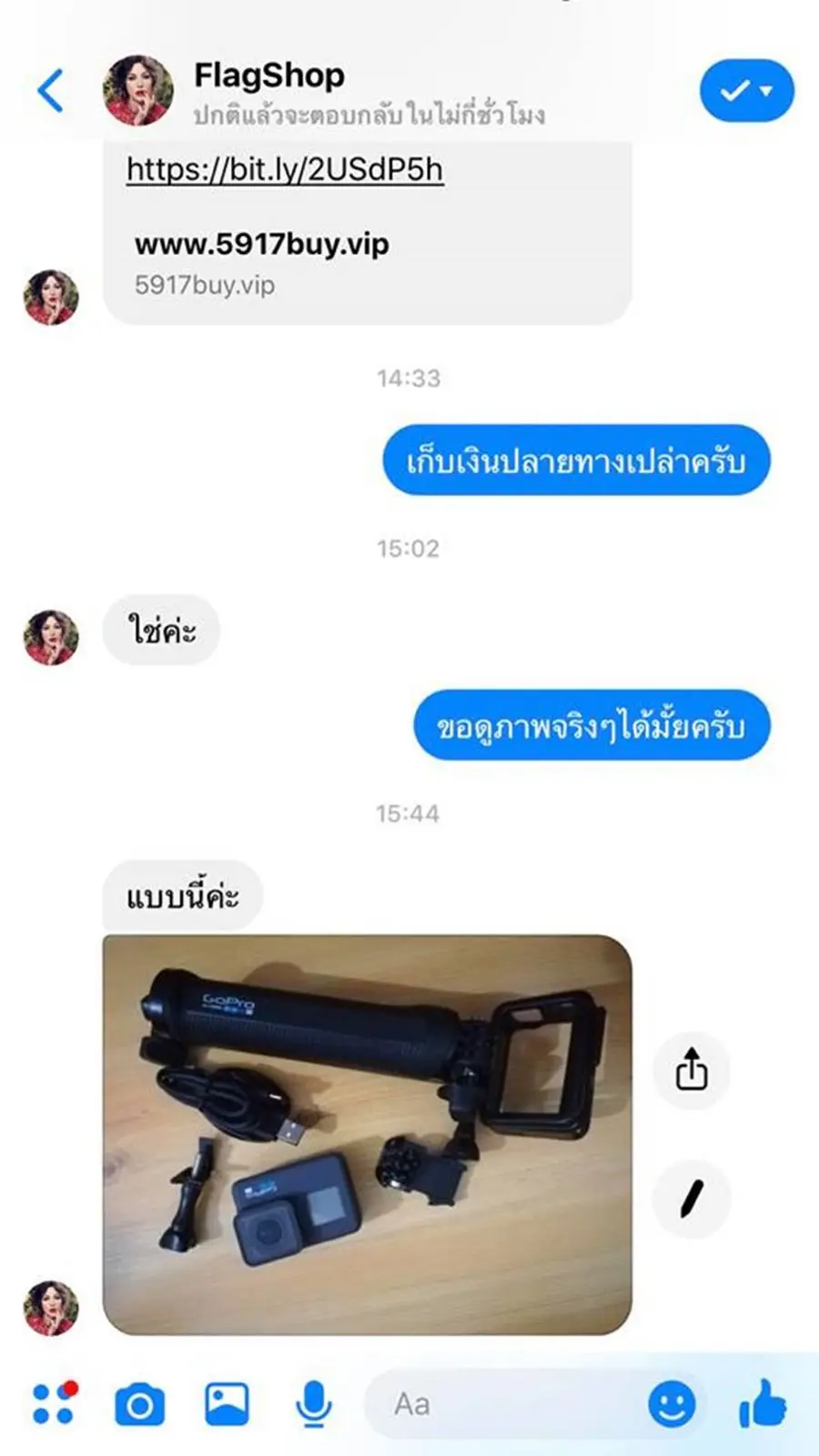Go back from the FlagShop chat

(x=51, y=90)
